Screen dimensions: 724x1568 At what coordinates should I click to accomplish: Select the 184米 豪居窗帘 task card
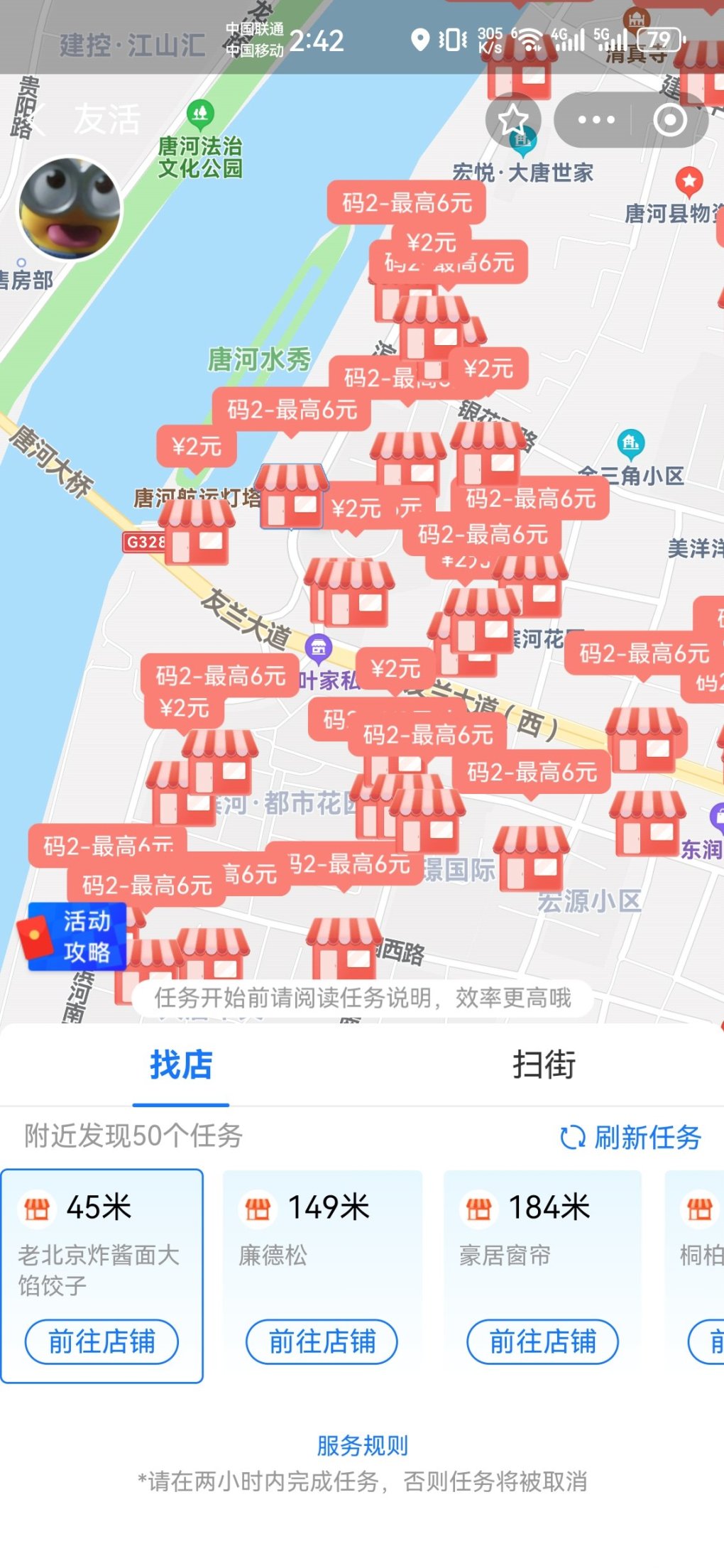coord(542,1236)
